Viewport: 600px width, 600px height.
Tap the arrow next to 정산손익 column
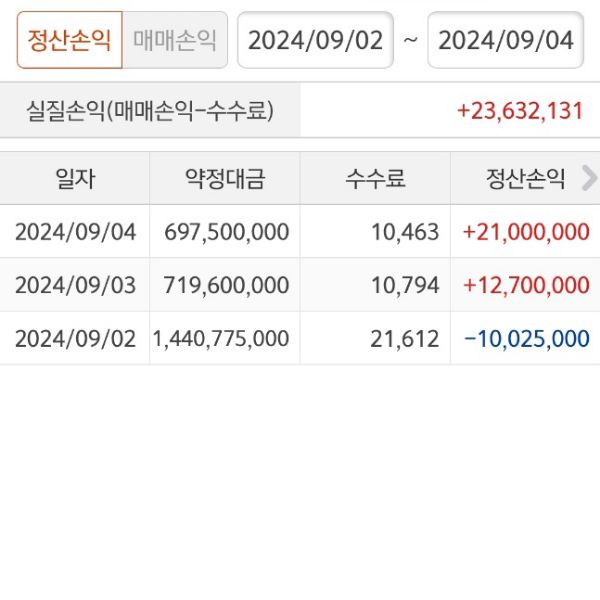[589, 179]
